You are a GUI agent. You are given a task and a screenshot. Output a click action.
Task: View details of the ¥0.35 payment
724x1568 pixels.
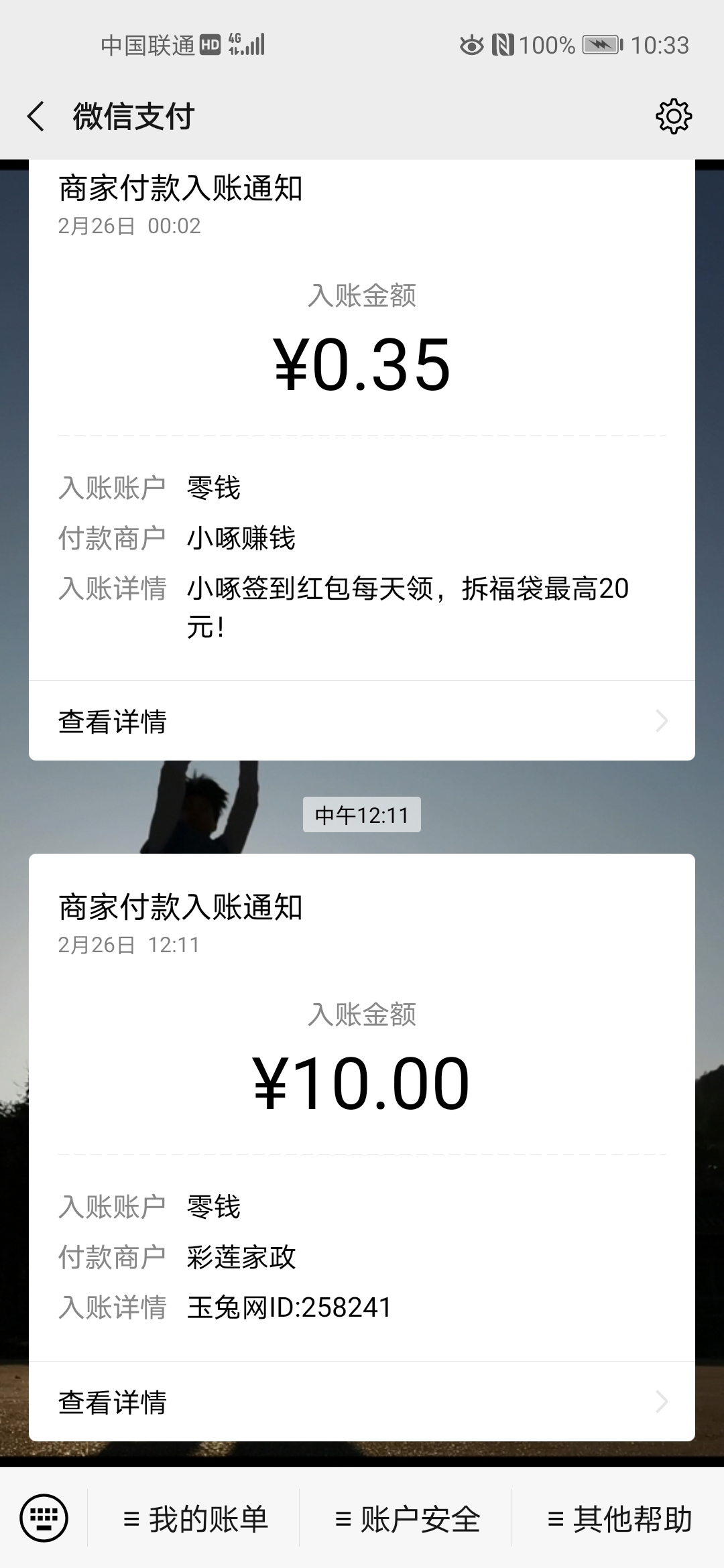tap(362, 721)
